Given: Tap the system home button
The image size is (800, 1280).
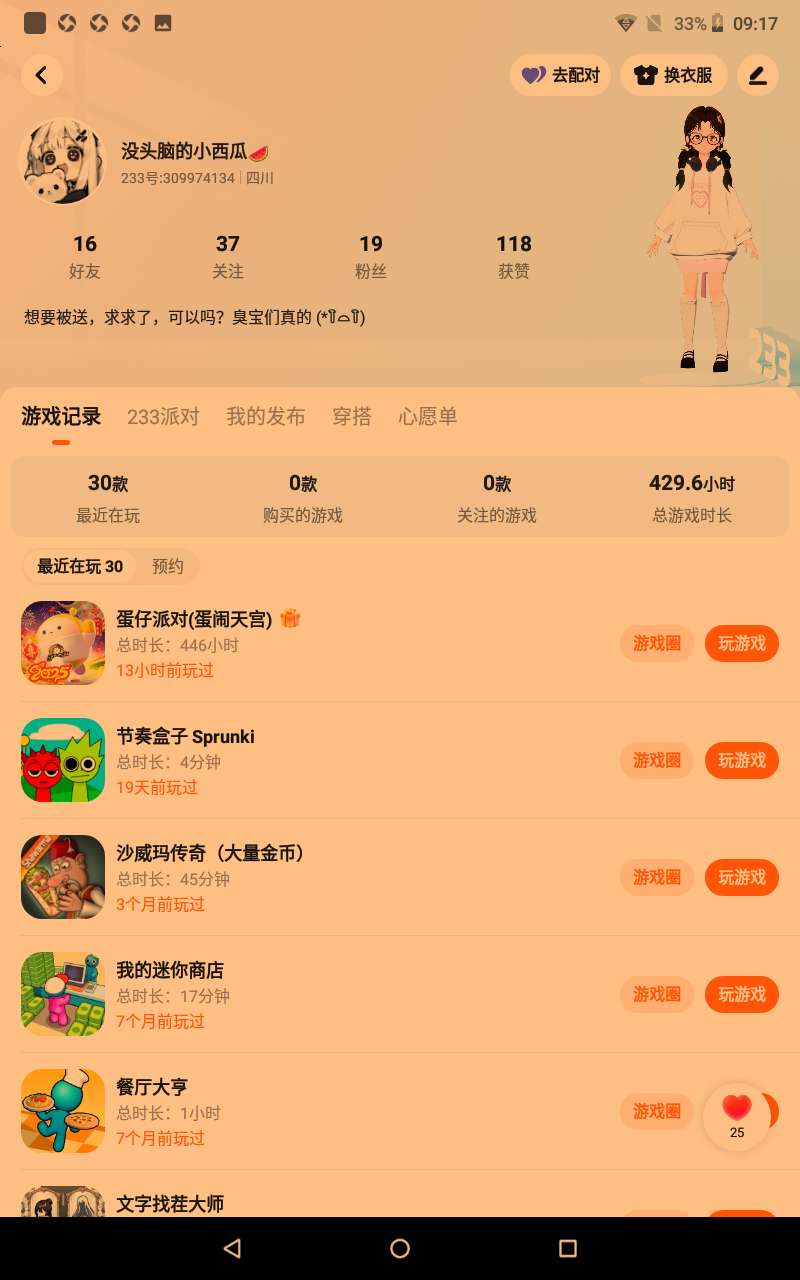Looking at the screenshot, I should pos(400,1248).
